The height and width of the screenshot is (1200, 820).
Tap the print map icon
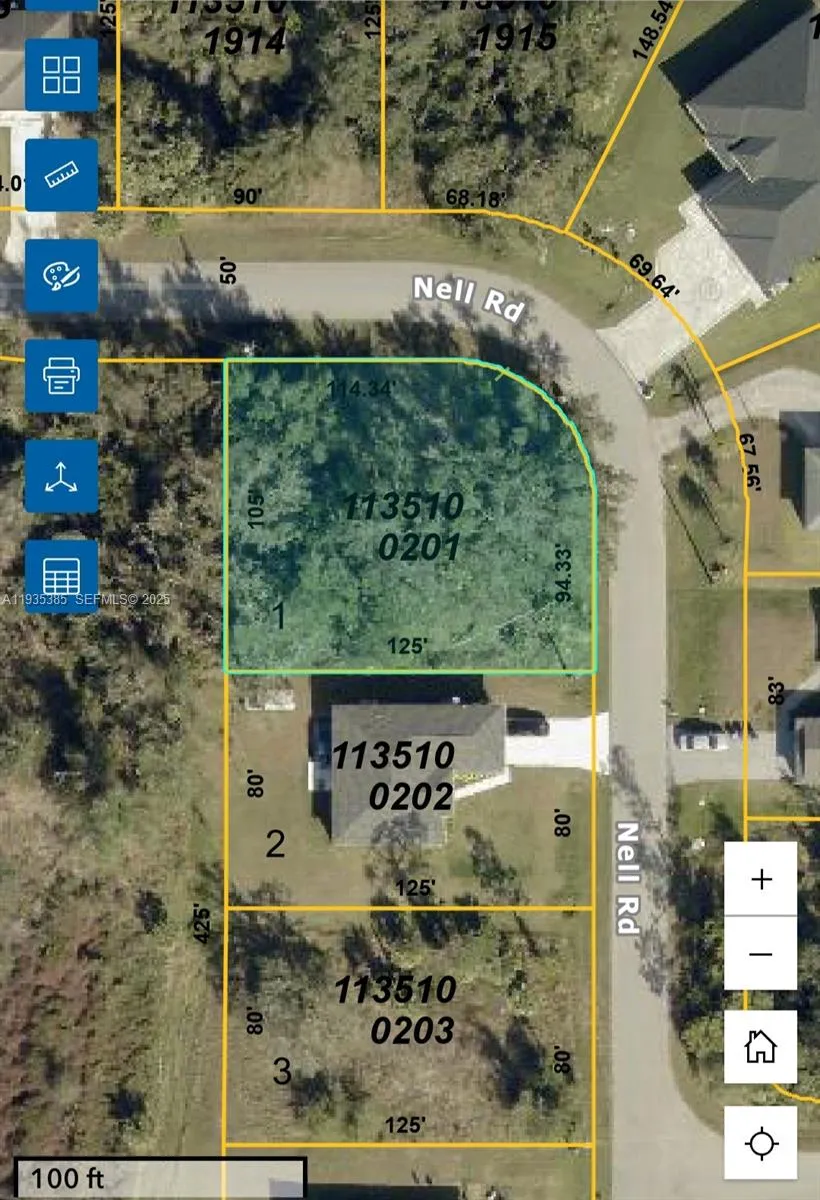61,376
